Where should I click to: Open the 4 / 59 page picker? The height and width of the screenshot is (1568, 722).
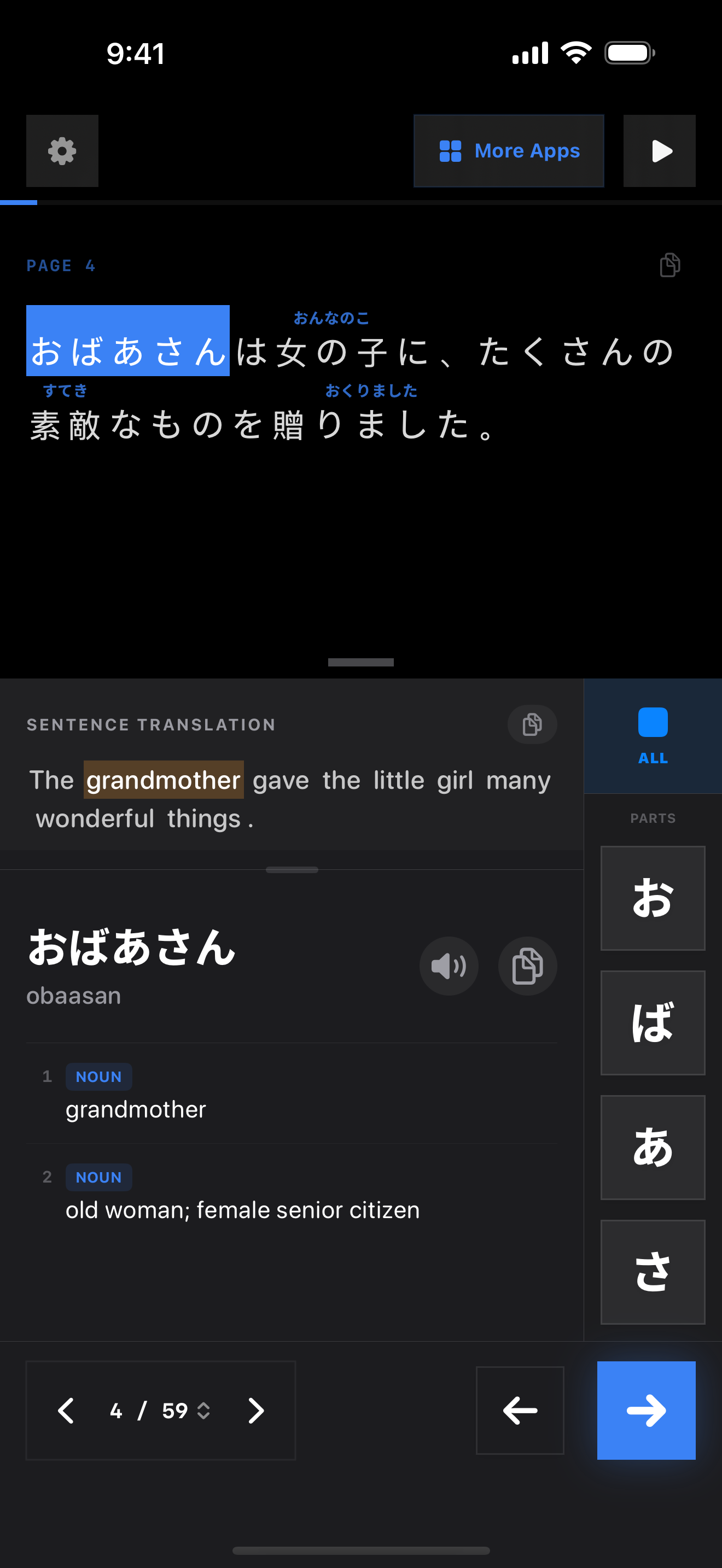pos(161,1411)
